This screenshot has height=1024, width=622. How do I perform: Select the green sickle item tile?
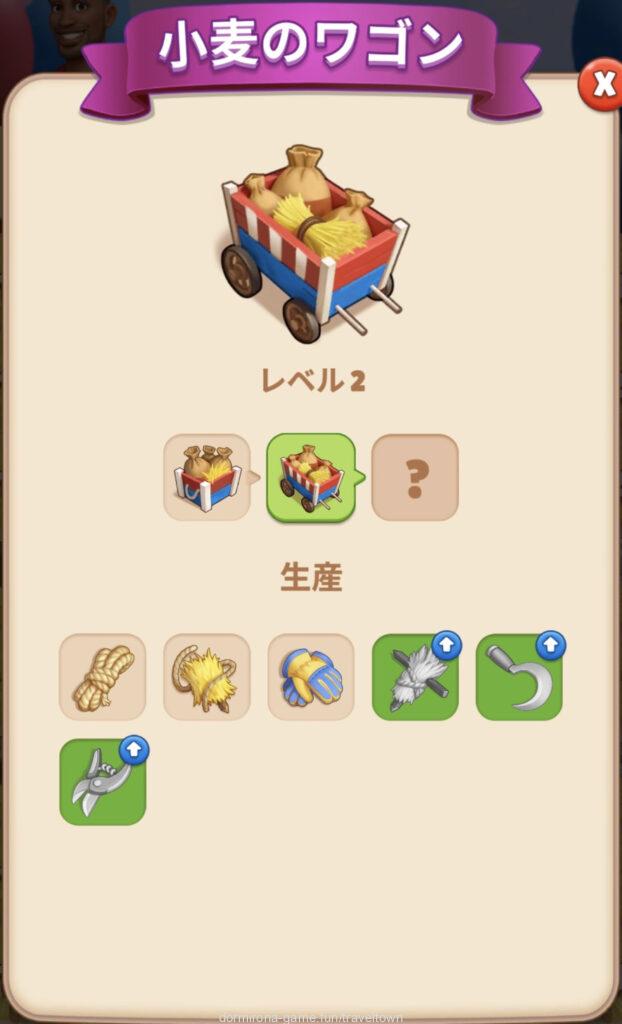click(x=519, y=677)
